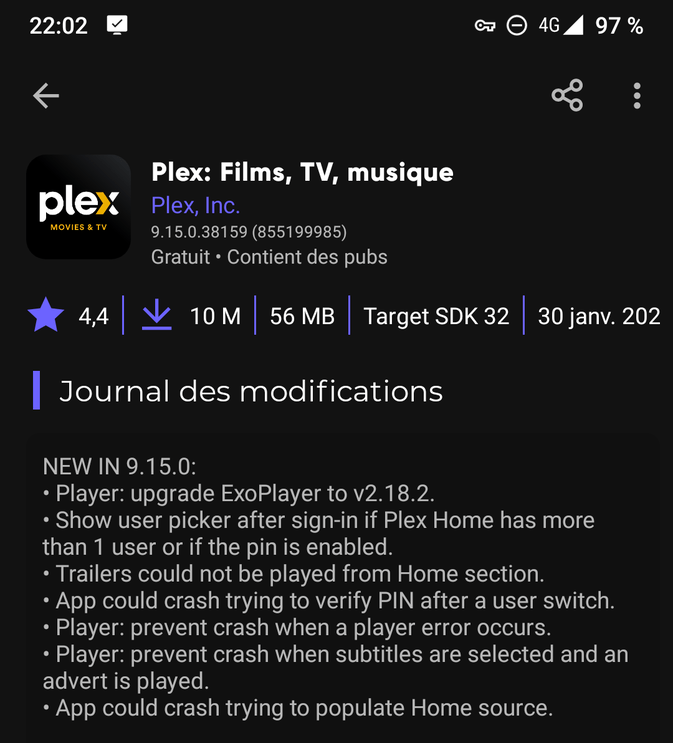Open the overflow menu
This screenshot has width=673, height=743.
pos(637,96)
